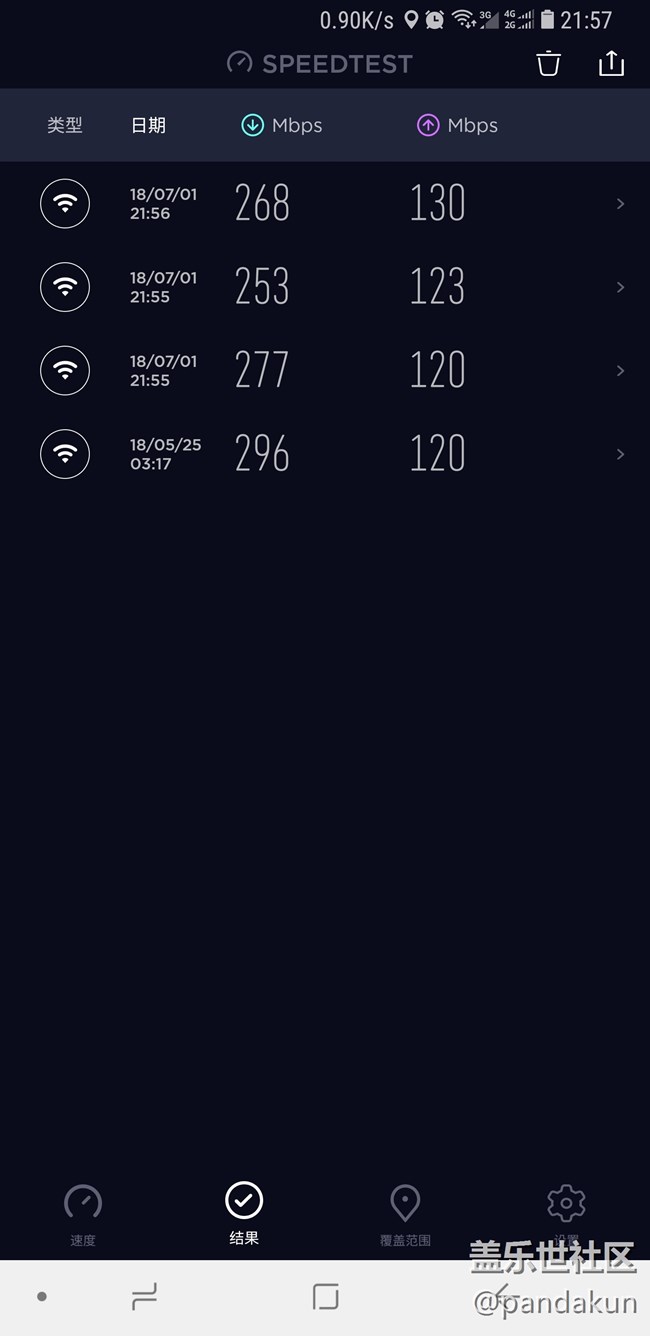Sort results by 日期 column

[148, 126]
